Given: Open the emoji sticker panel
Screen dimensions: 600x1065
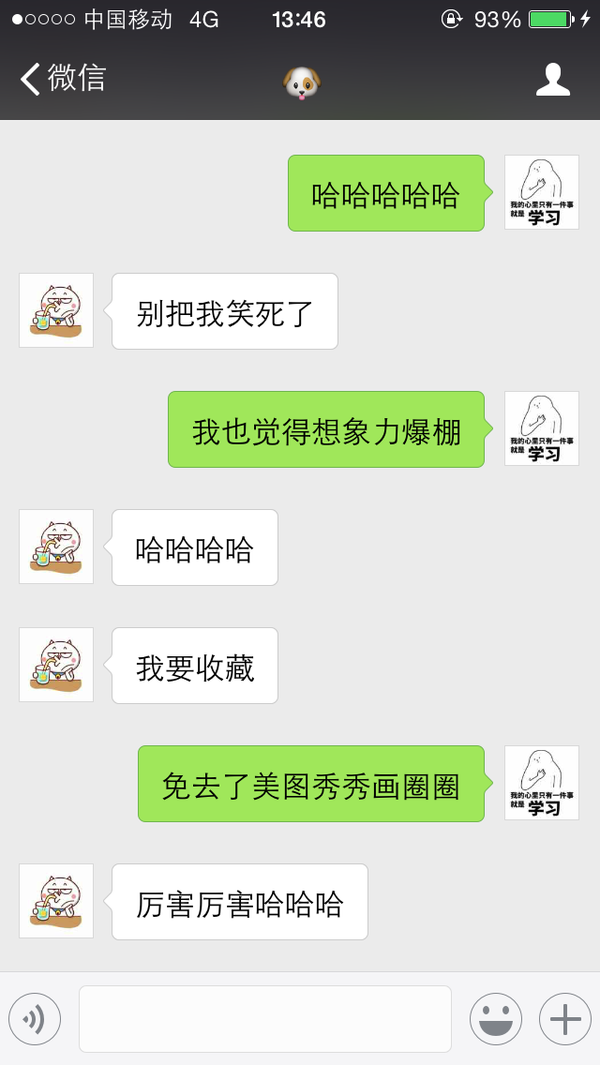Looking at the screenshot, I should [495, 1019].
